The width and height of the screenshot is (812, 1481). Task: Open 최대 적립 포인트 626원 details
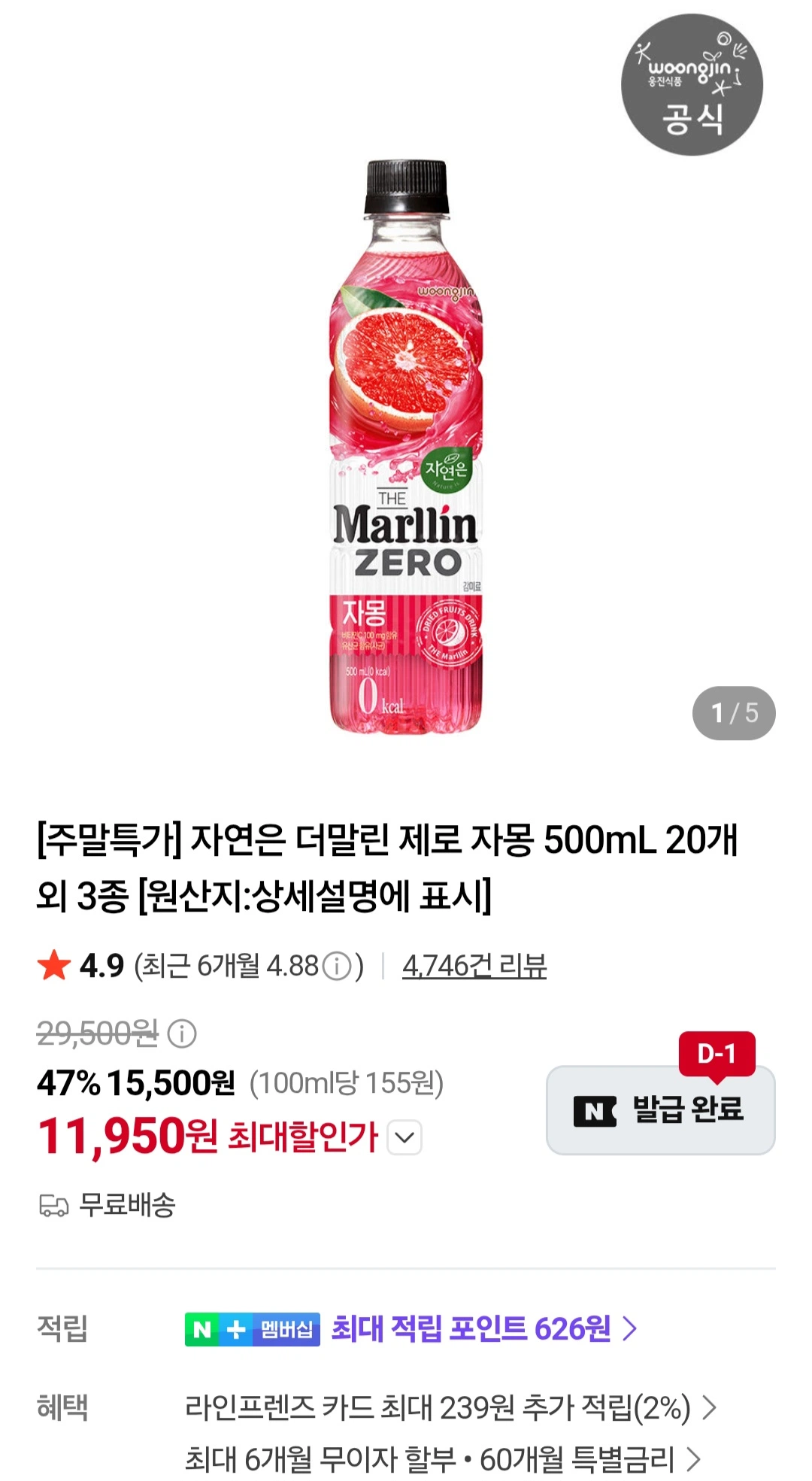(485, 1329)
